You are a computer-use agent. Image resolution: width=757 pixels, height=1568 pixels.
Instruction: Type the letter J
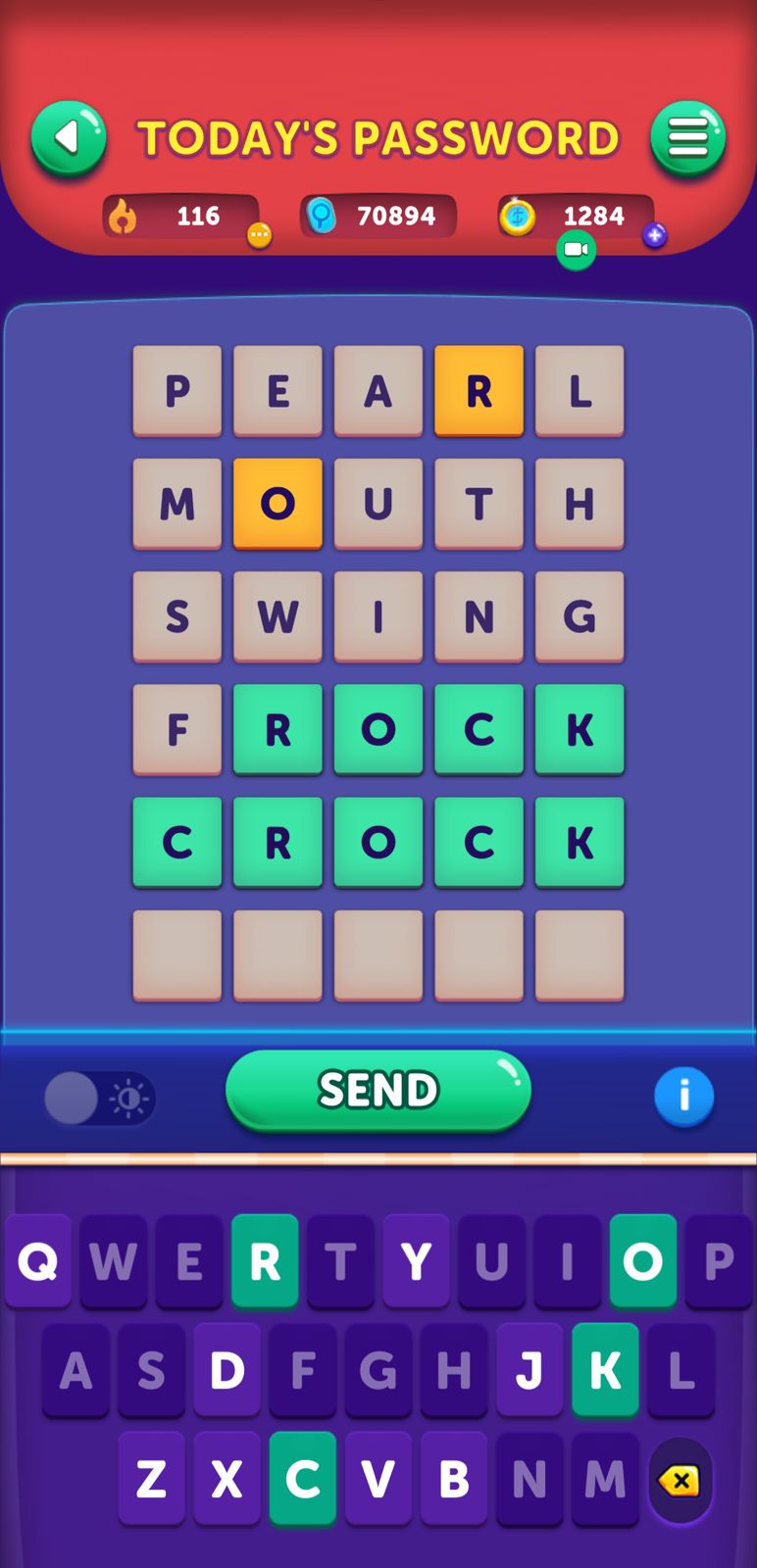[530, 1370]
